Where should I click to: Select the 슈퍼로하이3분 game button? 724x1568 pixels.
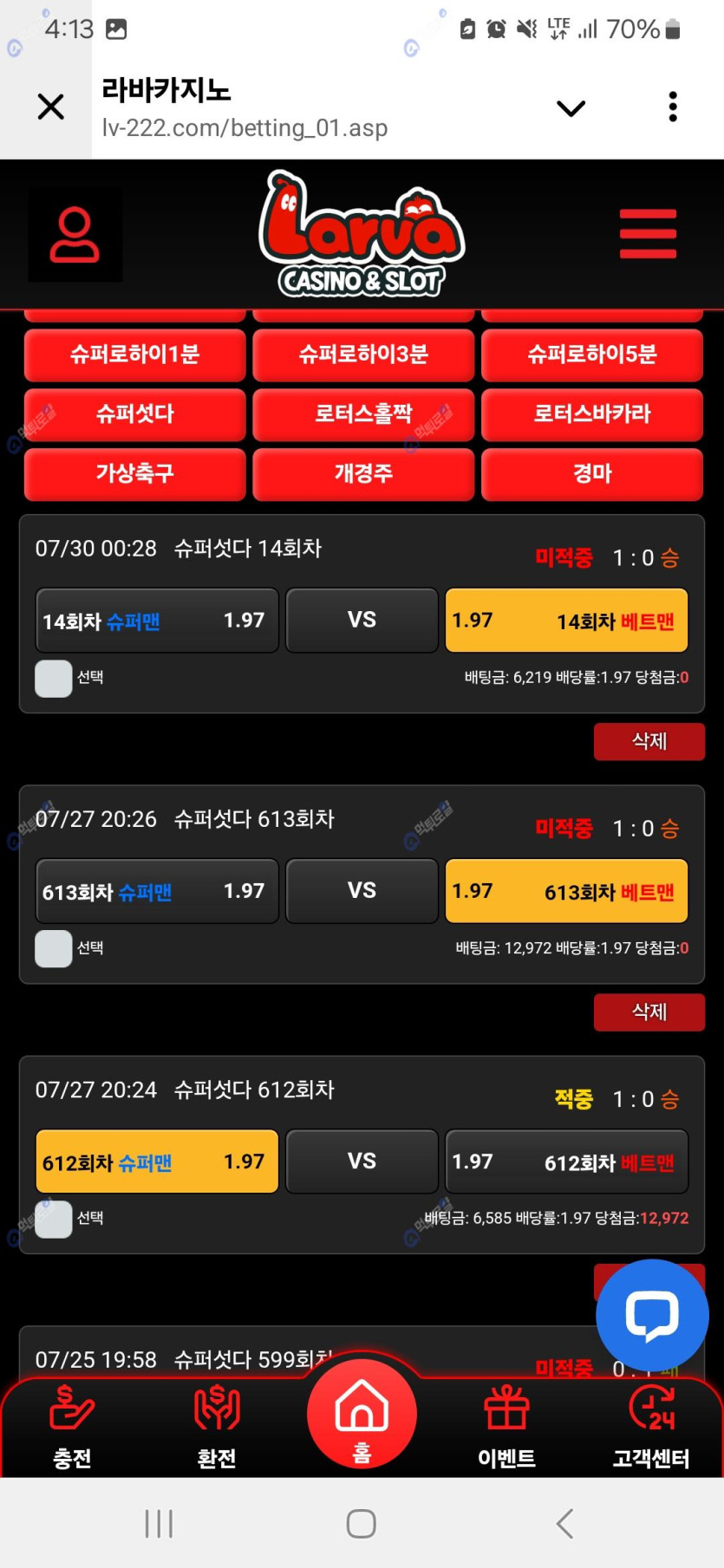pos(363,355)
